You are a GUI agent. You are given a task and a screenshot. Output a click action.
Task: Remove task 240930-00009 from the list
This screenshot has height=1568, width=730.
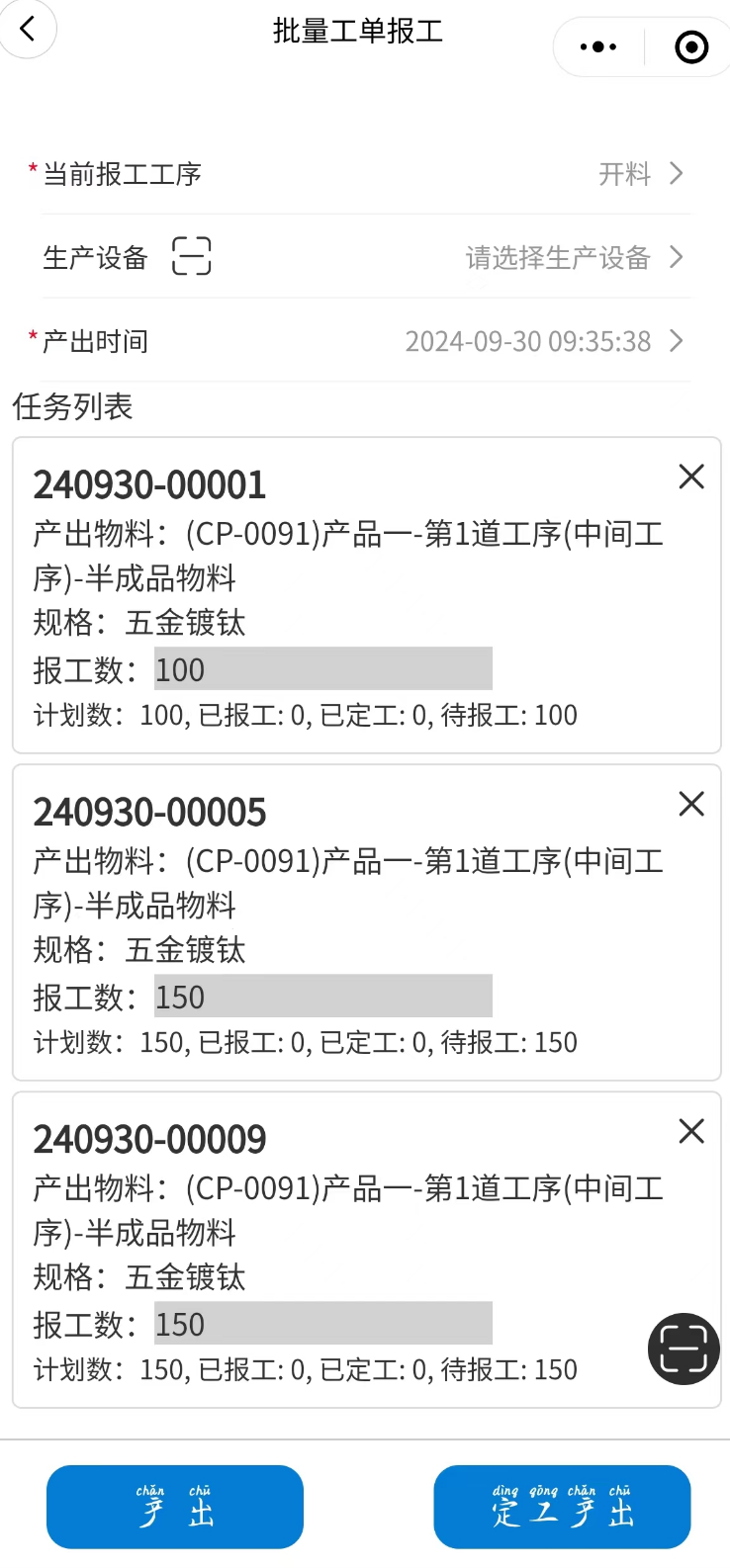click(691, 1131)
